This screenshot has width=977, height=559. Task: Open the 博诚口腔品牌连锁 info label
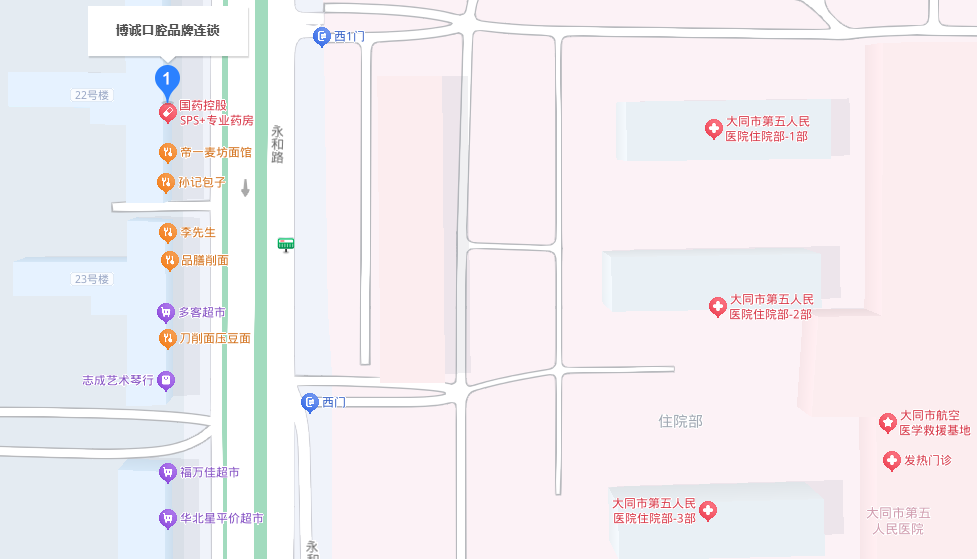tap(167, 31)
